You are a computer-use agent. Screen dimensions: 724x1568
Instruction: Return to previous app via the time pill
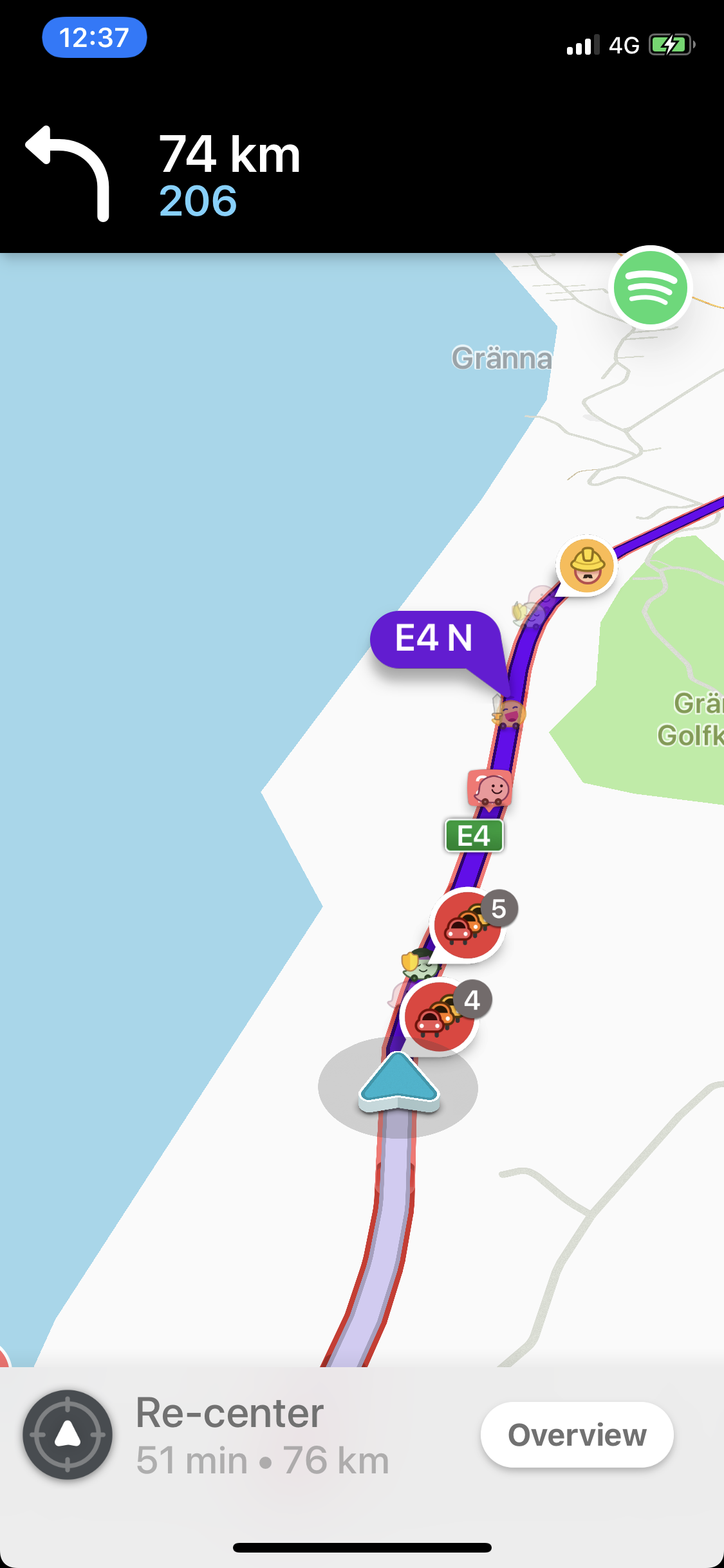click(95, 37)
